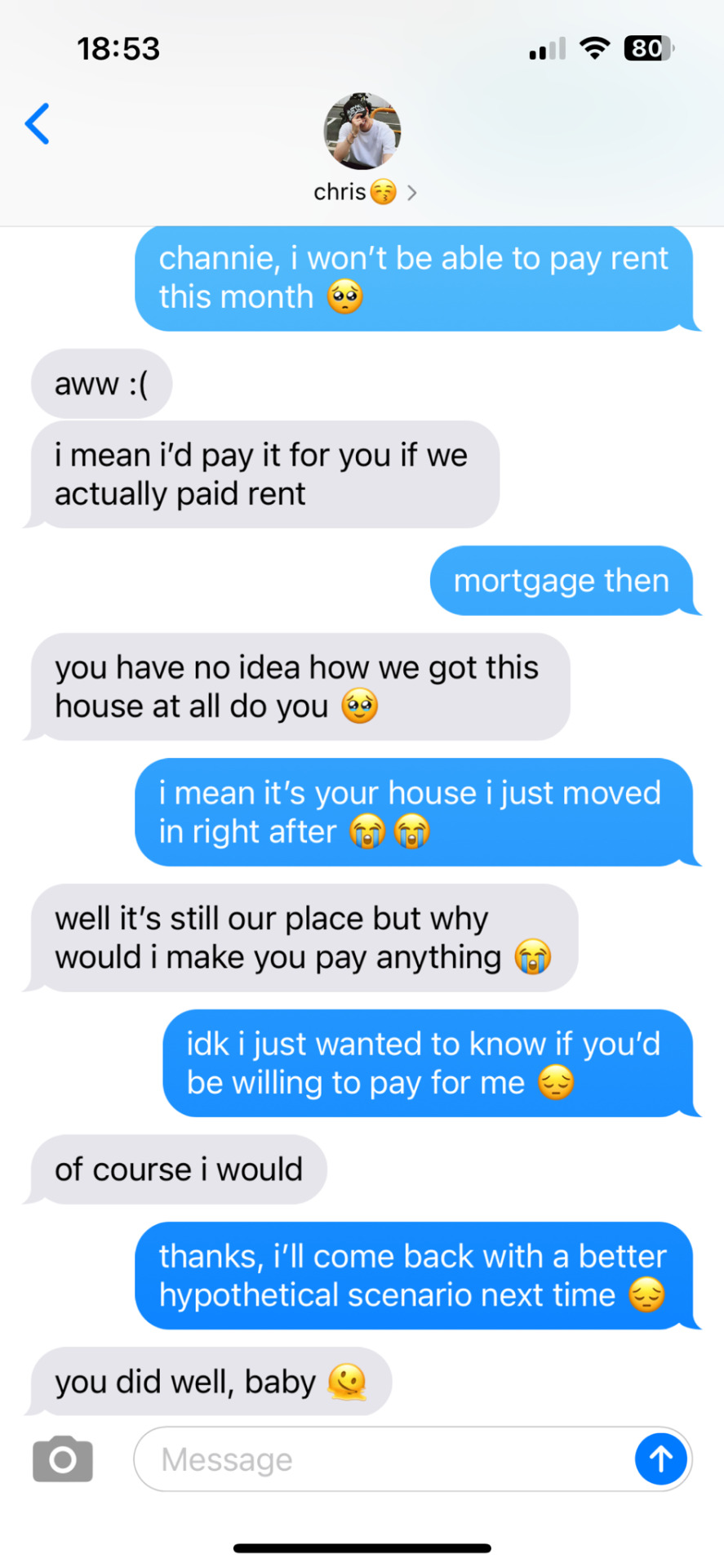
Task: Send the message with the arrow button
Action: (660, 1459)
